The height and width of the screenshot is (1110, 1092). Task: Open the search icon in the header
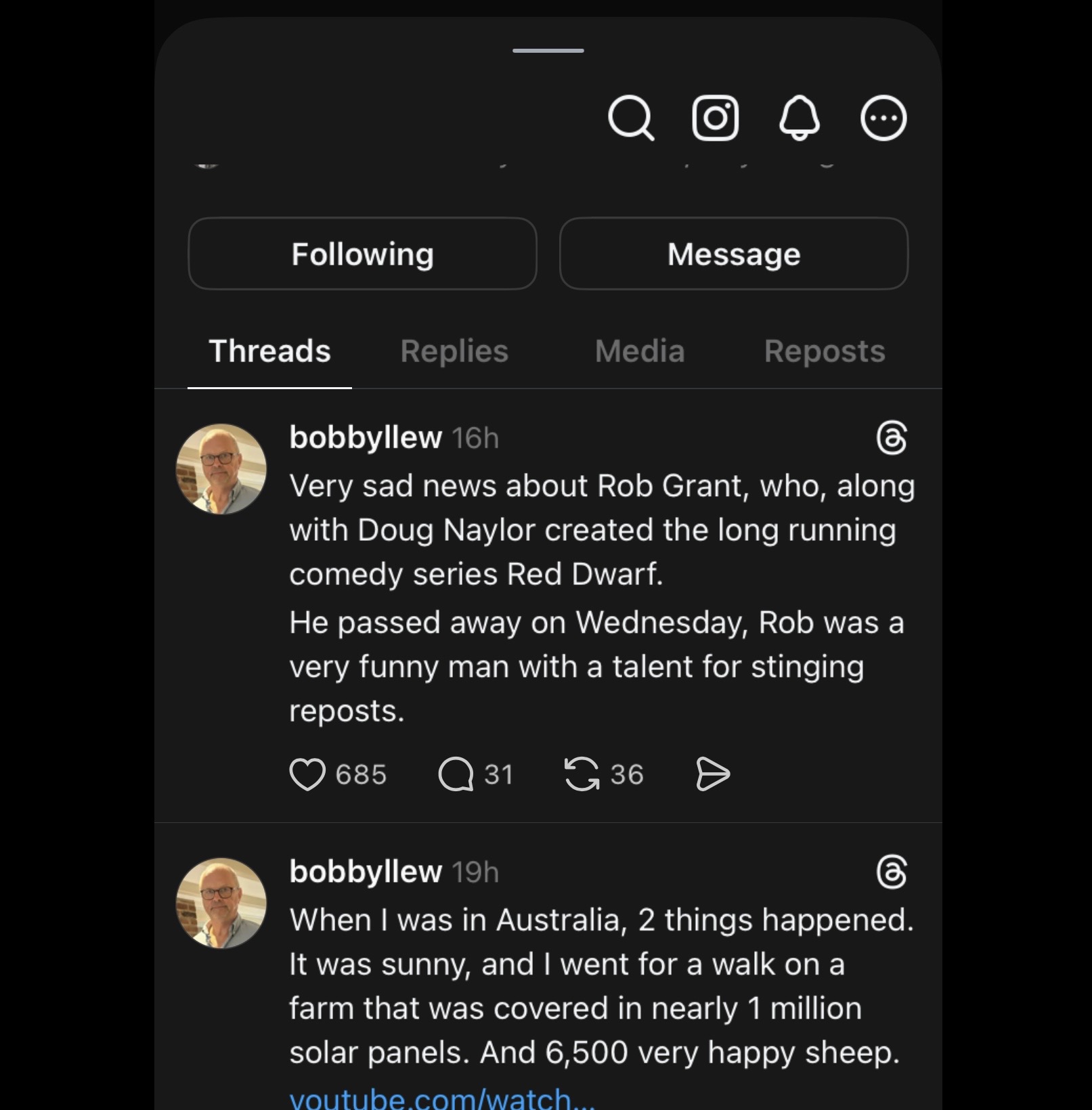tap(630, 118)
